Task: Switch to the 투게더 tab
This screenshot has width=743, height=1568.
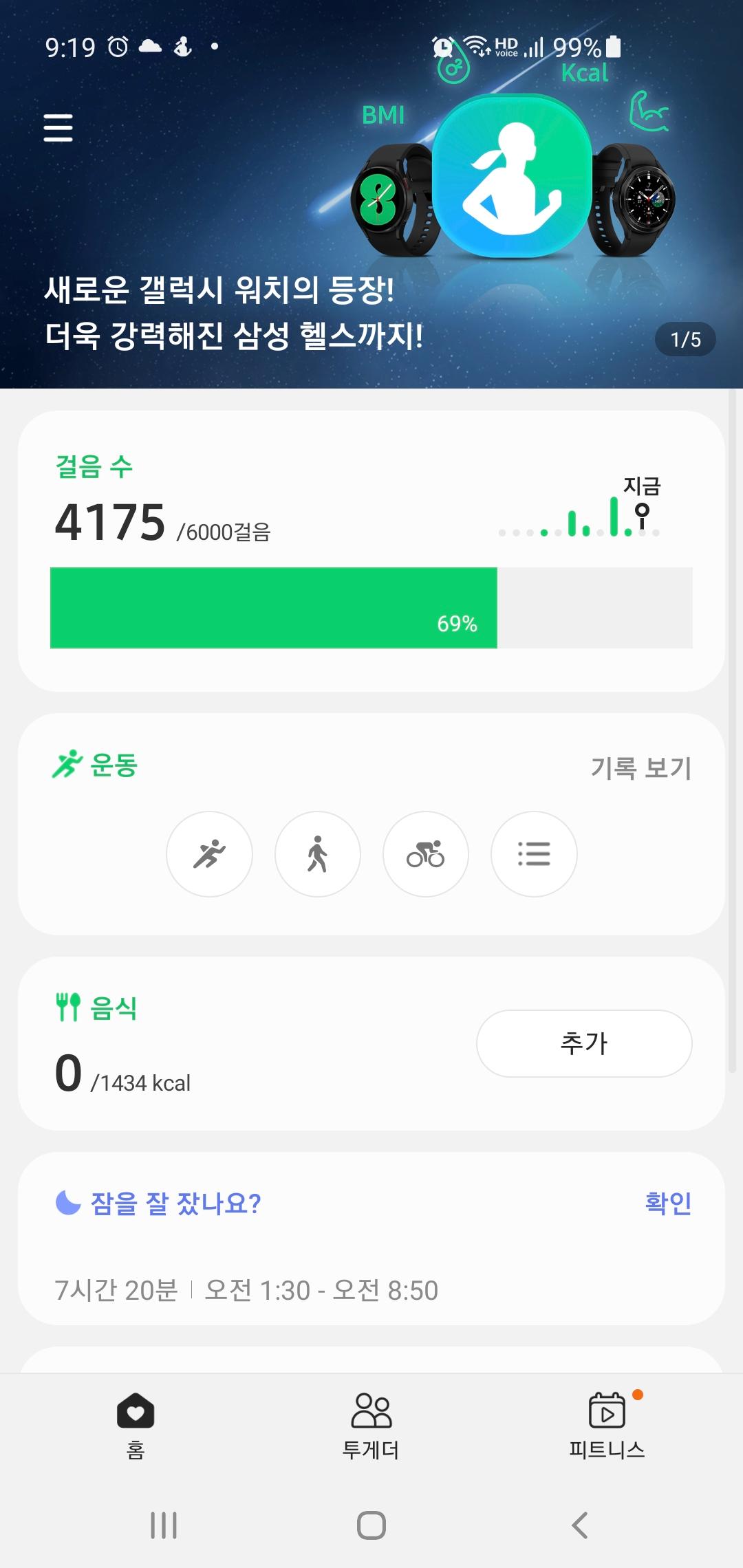Action: [x=371, y=1425]
